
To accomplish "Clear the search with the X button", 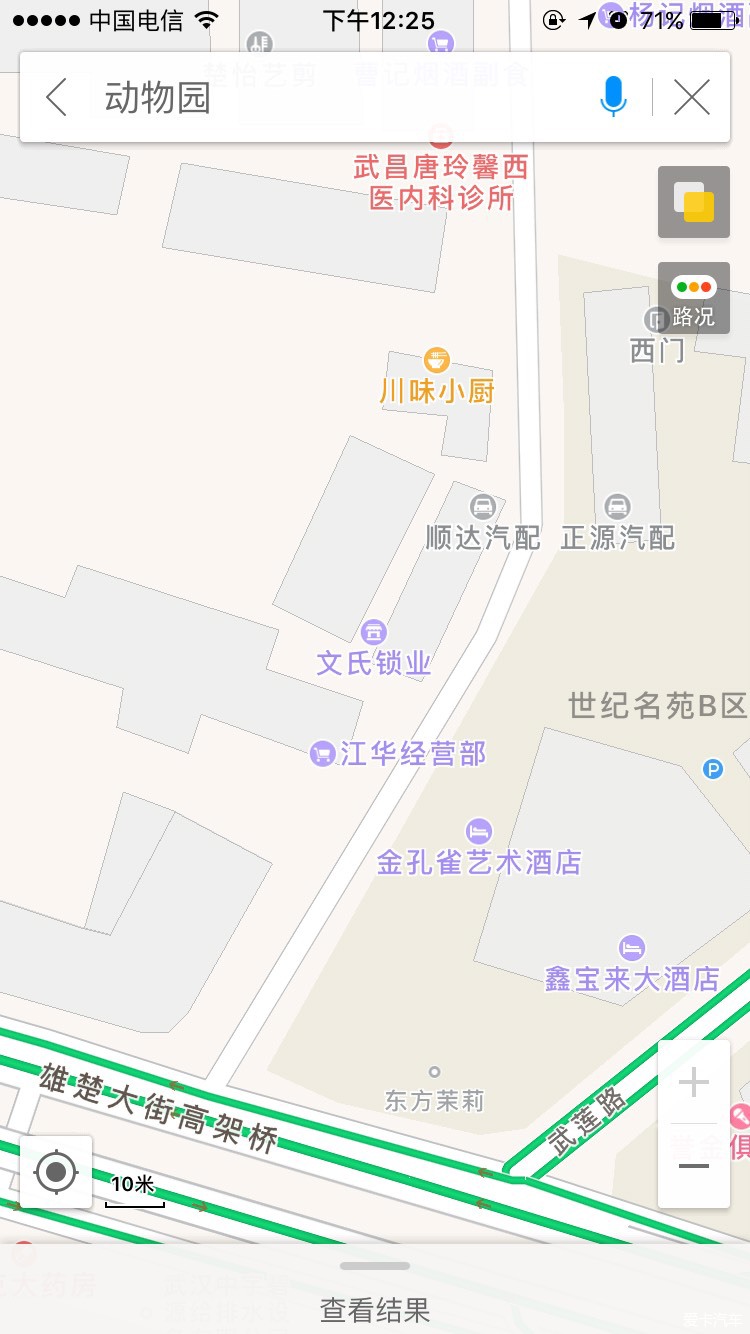I will tap(691, 98).
